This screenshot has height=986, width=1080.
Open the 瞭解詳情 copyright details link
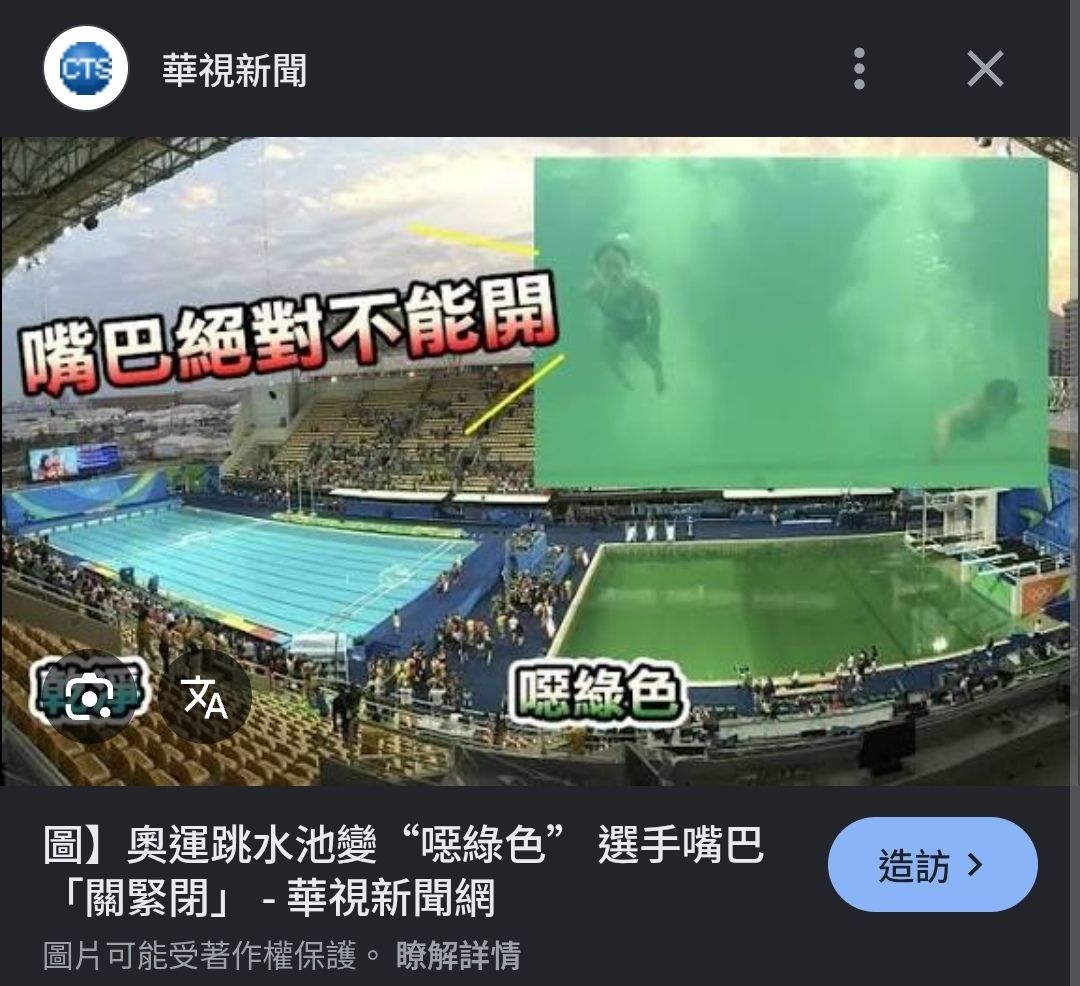click(x=458, y=955)
